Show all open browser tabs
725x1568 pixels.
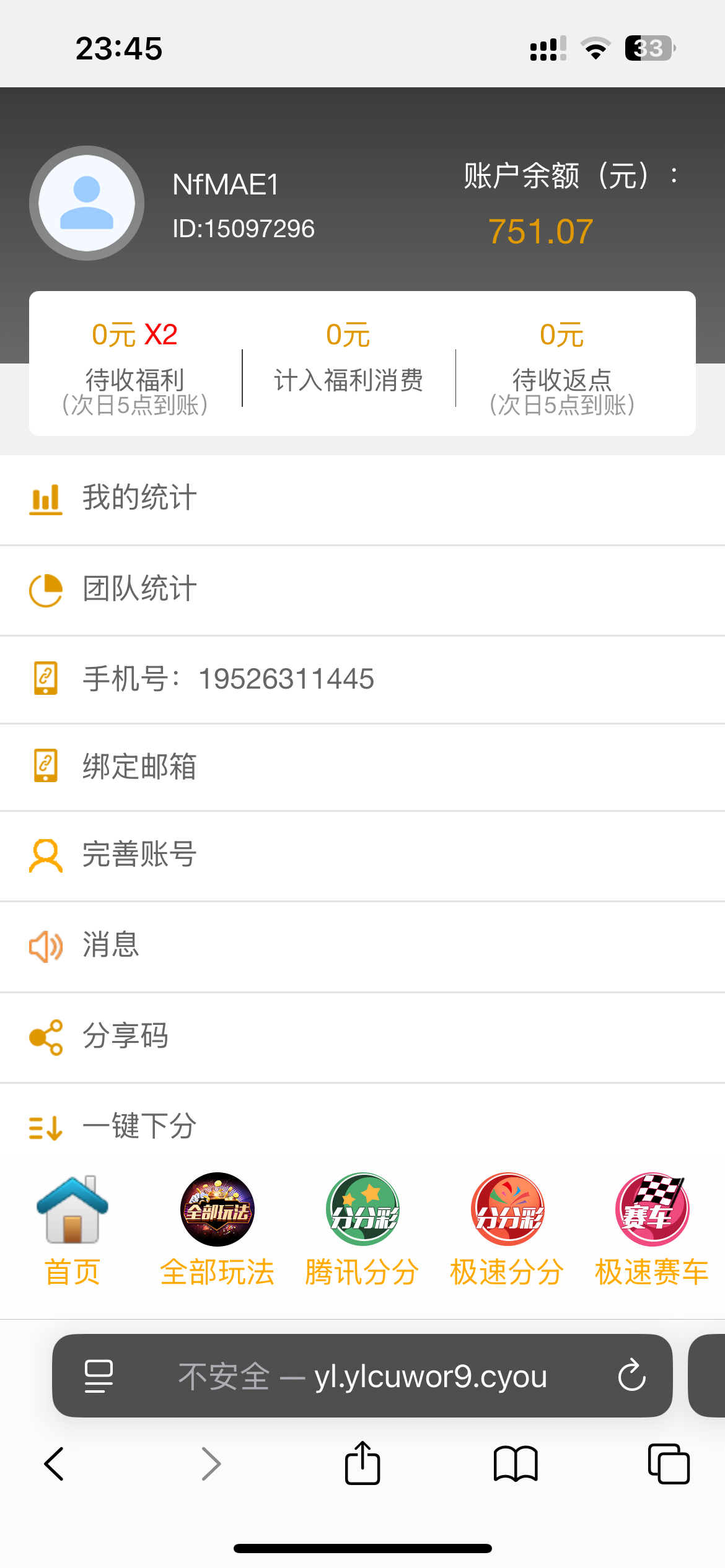click(669, 1464)
